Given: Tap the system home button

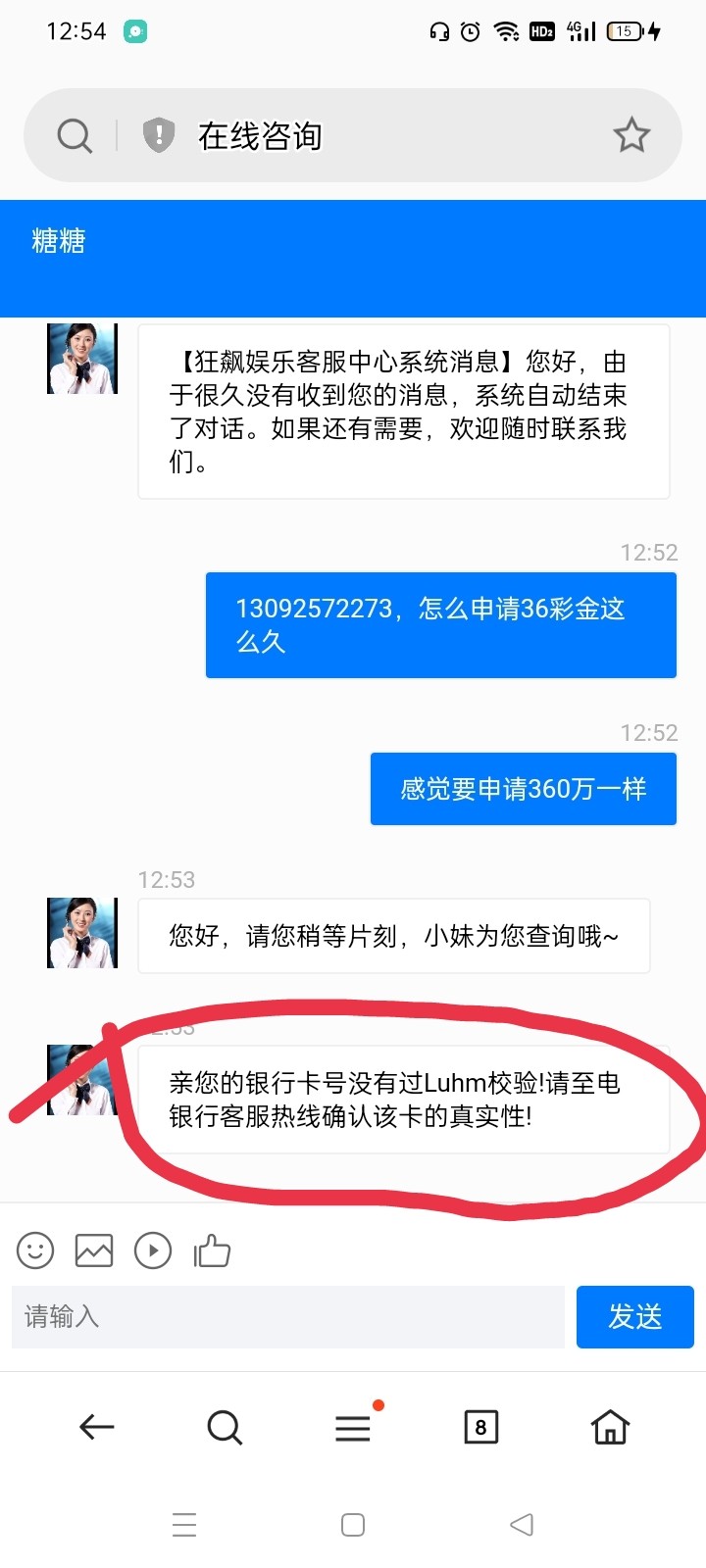Looking at the screenshot, I should (353, 1525).
